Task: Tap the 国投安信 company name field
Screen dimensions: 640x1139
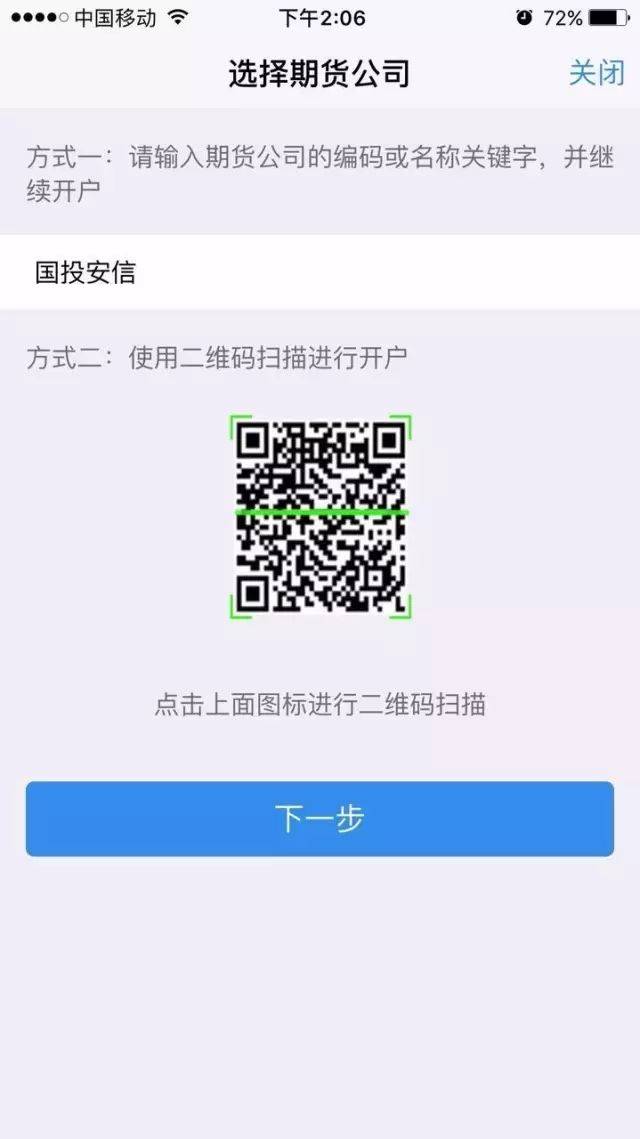Action: pos(320,272)
